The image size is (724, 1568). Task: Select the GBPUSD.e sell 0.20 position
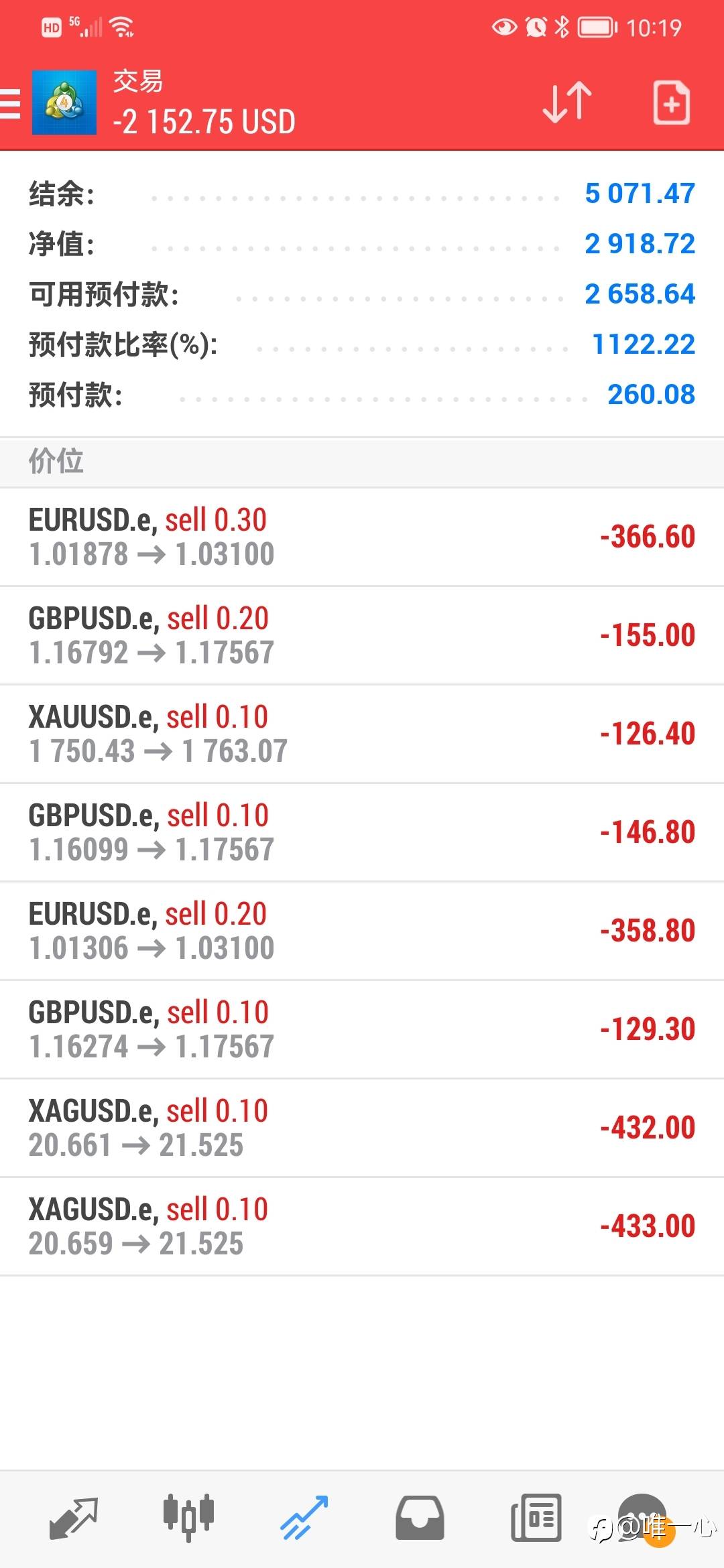pos(362,635)
